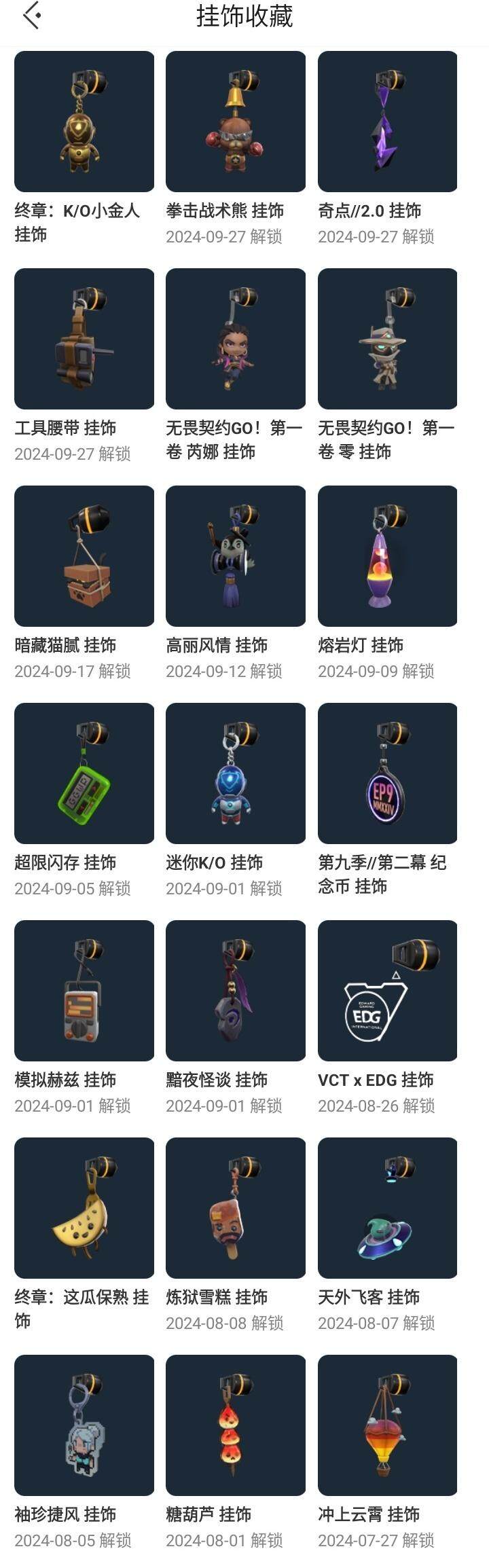Screen dimensions: 489x1568
Task: Tap the 炼狱雪糕 挂饰 card
Action: coord(236,1208)
